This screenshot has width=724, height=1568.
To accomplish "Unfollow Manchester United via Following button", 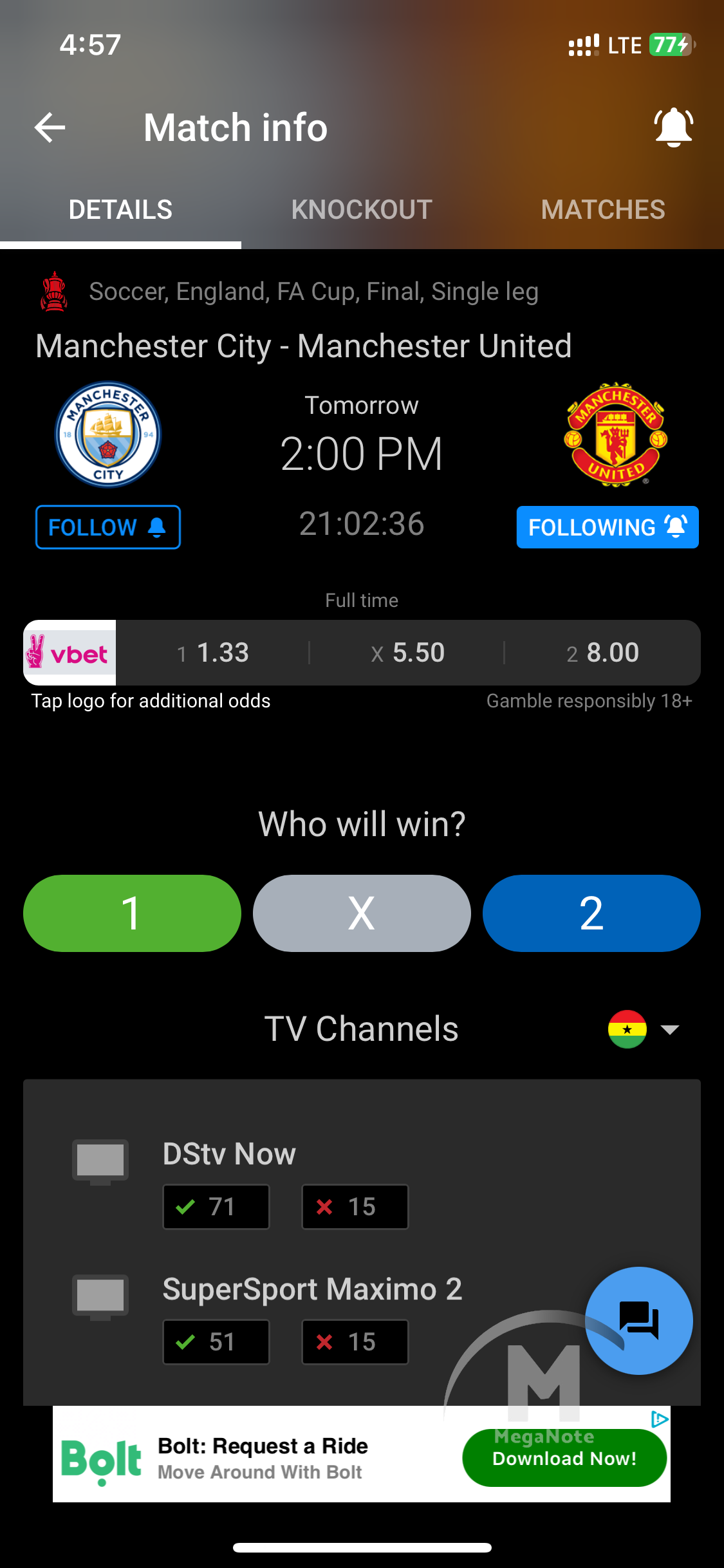I will pos(608,527).
